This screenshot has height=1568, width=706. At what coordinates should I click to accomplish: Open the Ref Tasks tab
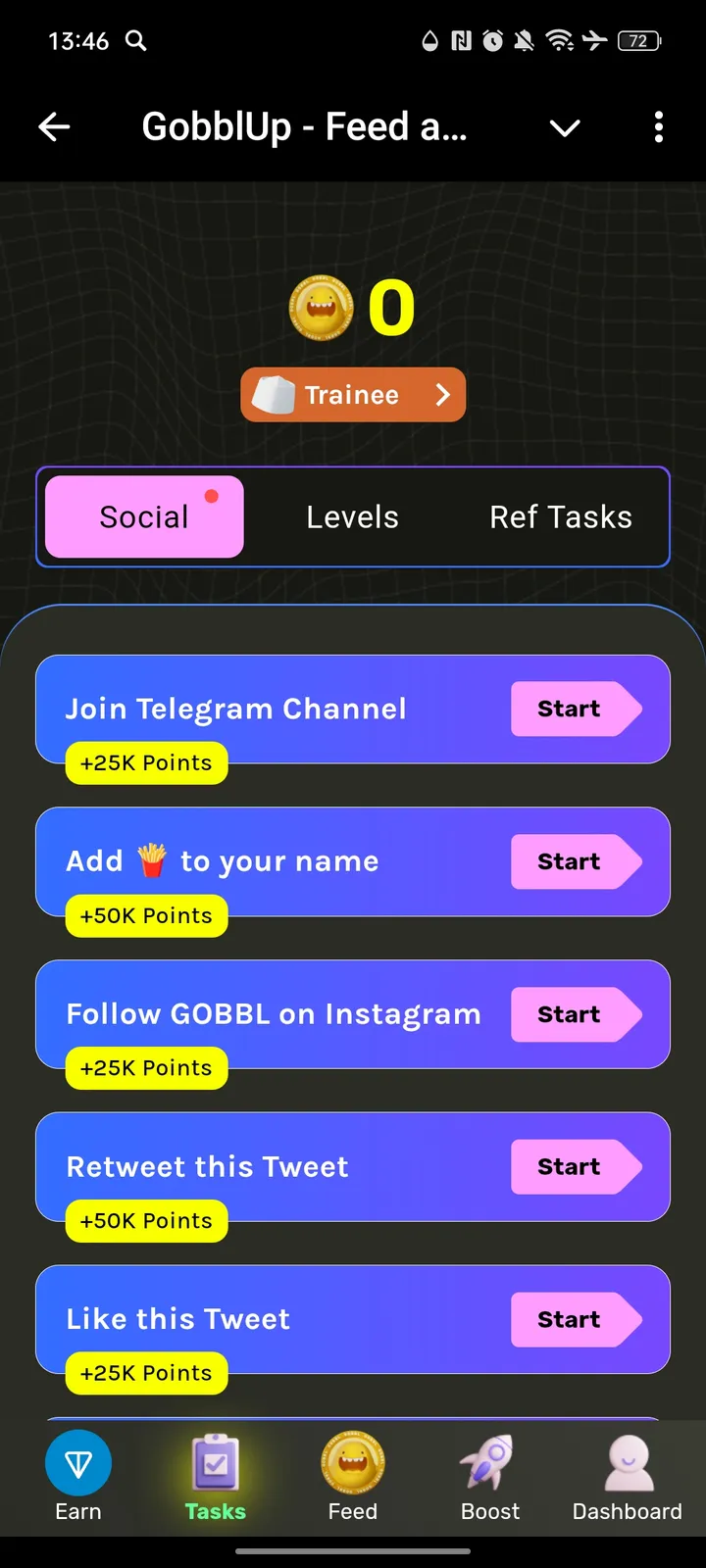[560, 516]
